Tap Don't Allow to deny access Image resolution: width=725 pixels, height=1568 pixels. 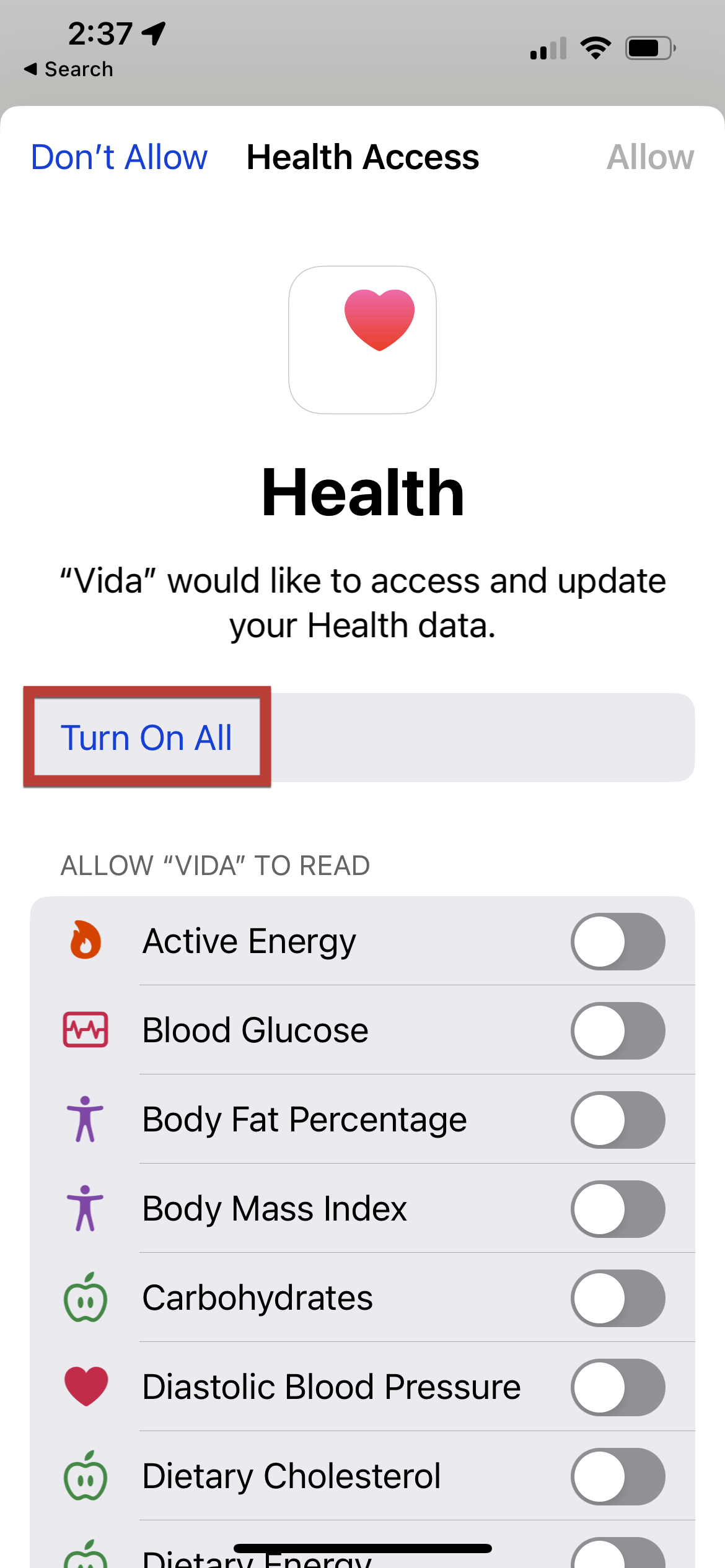(119, 157)
